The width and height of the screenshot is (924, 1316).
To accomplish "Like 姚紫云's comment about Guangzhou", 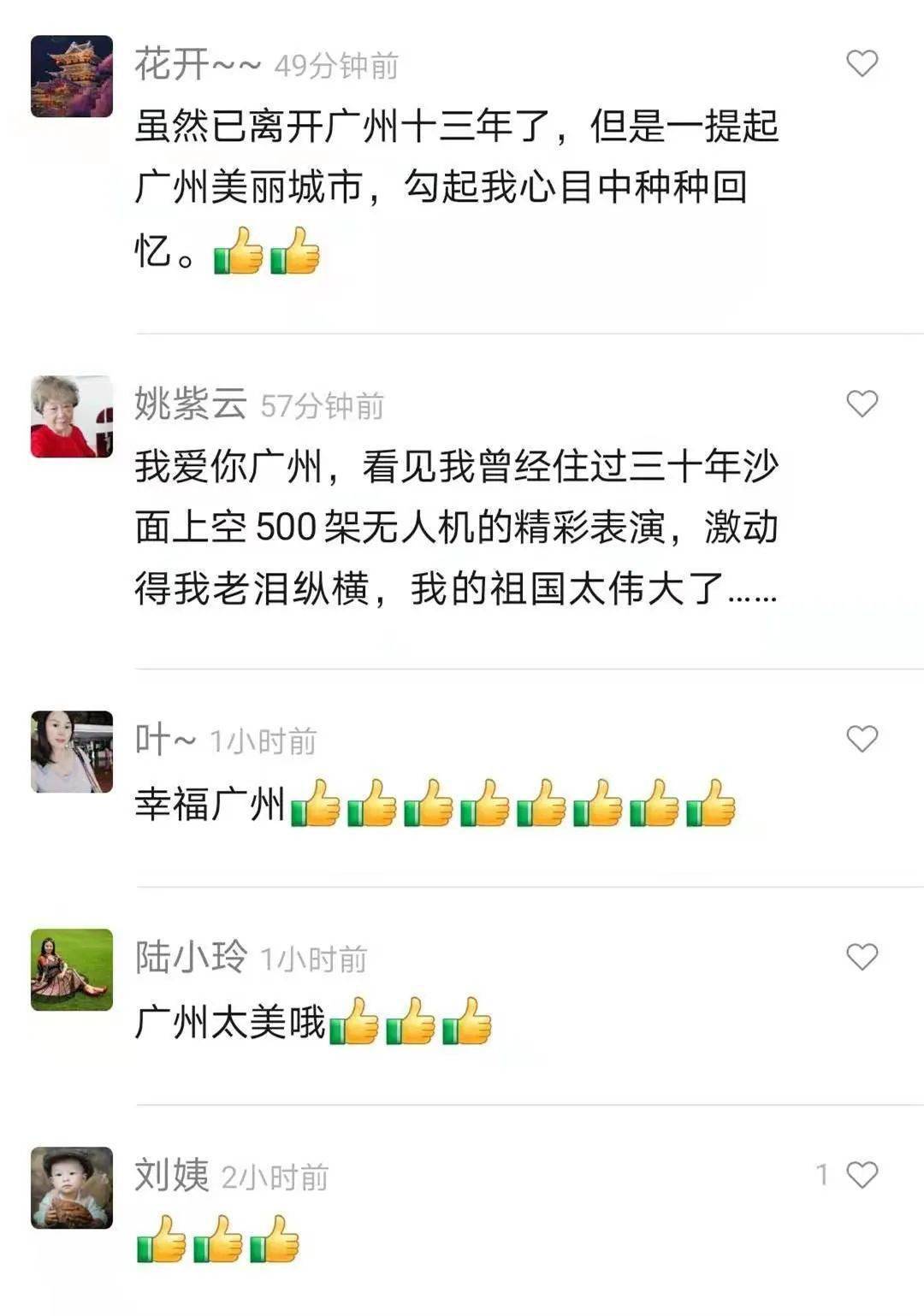I will (x=862, y=404).
